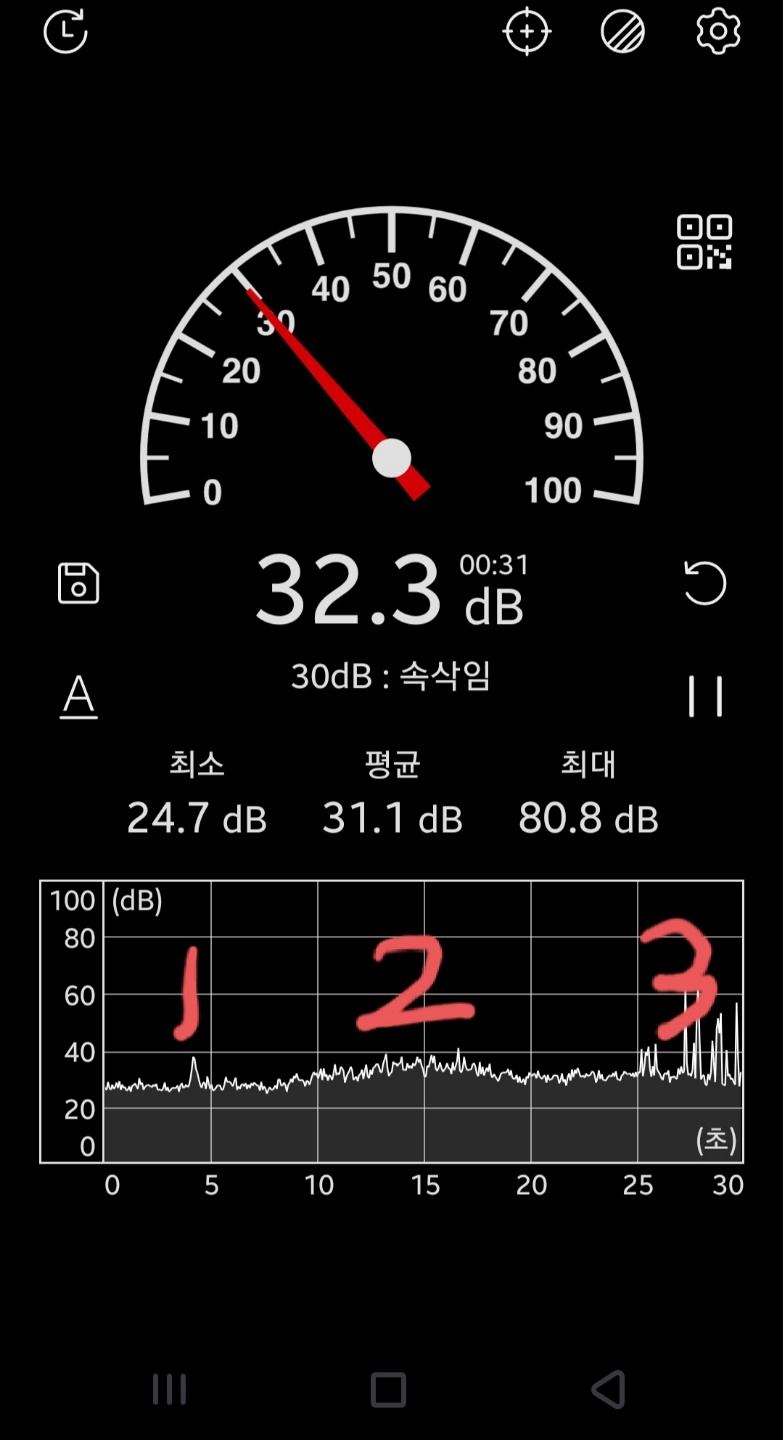This screenshot has width=783, height=1440.
Task: Go back with the system back button
Action: point(607,1389)
